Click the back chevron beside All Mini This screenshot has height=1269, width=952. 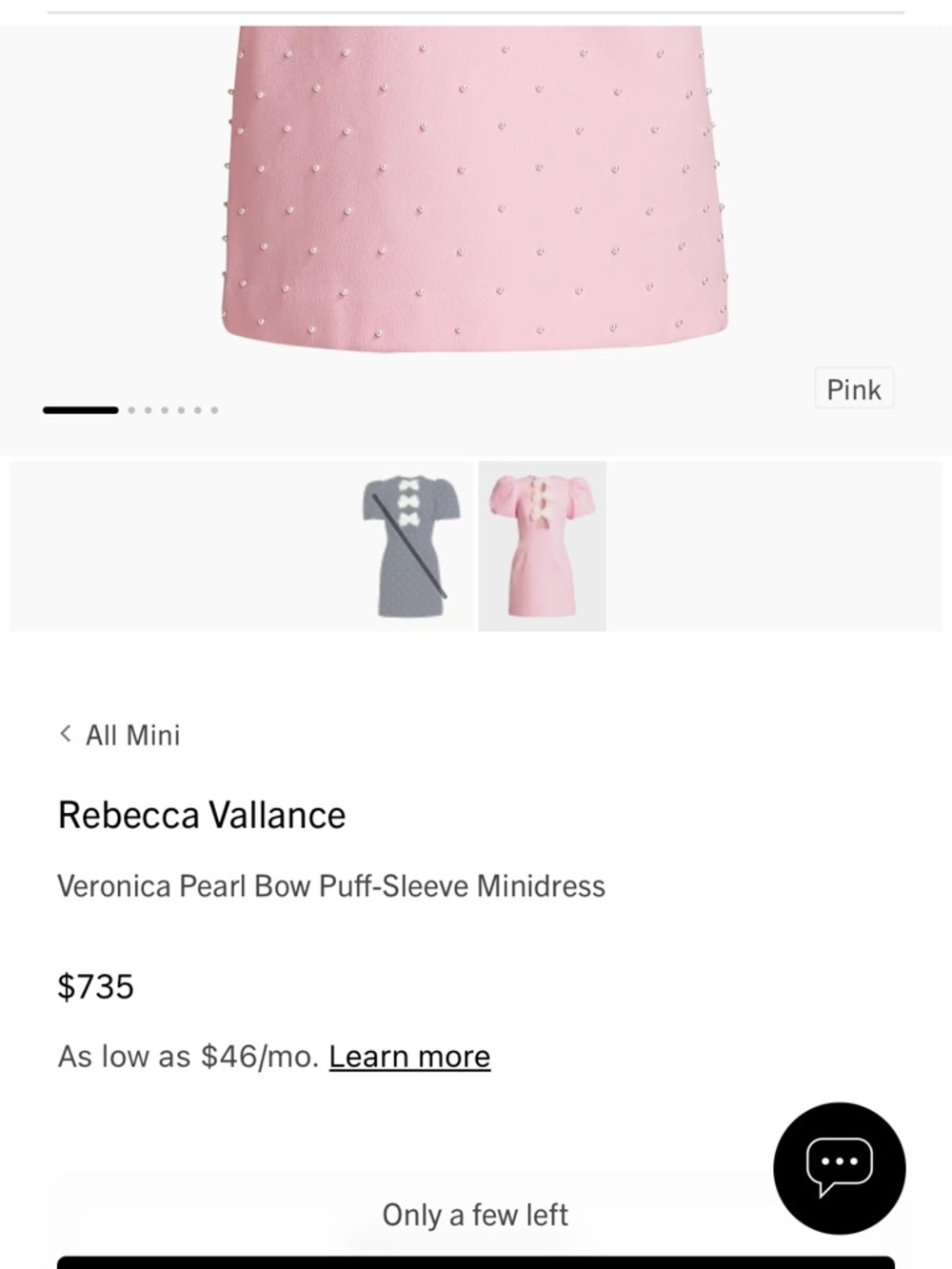65,734
